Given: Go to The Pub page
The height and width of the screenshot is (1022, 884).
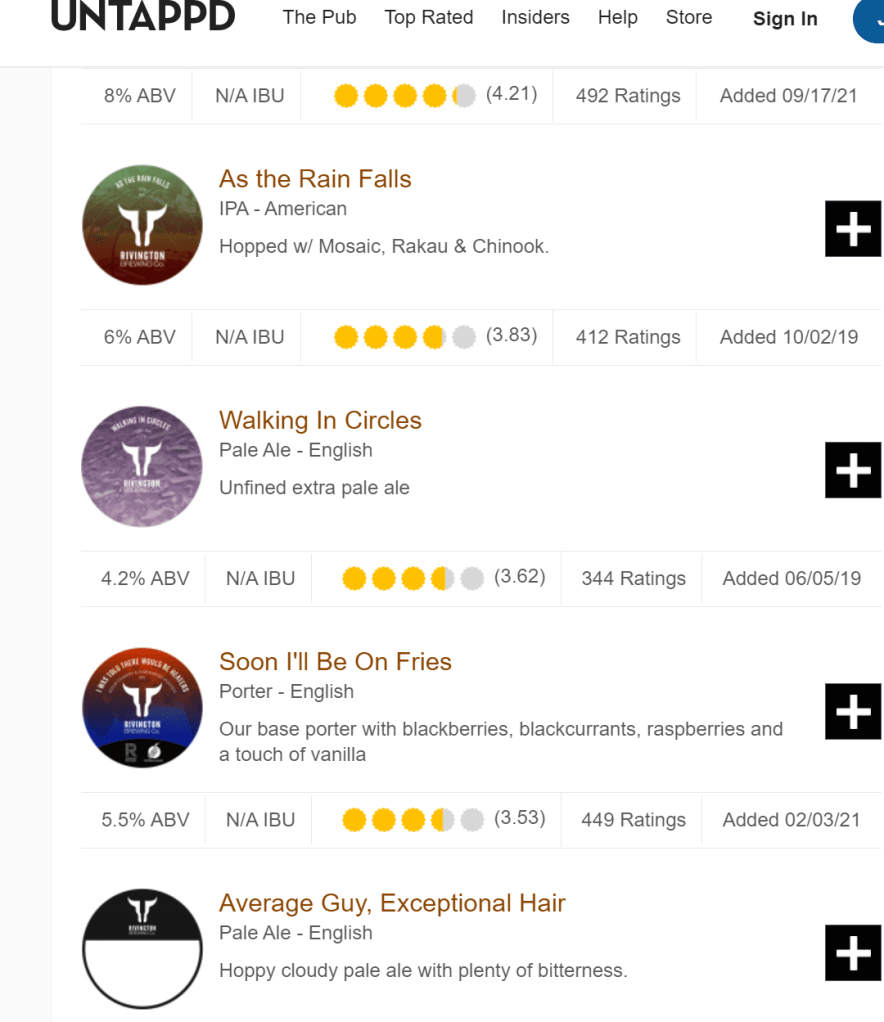Looking at the screenshot, I should 319,17.
